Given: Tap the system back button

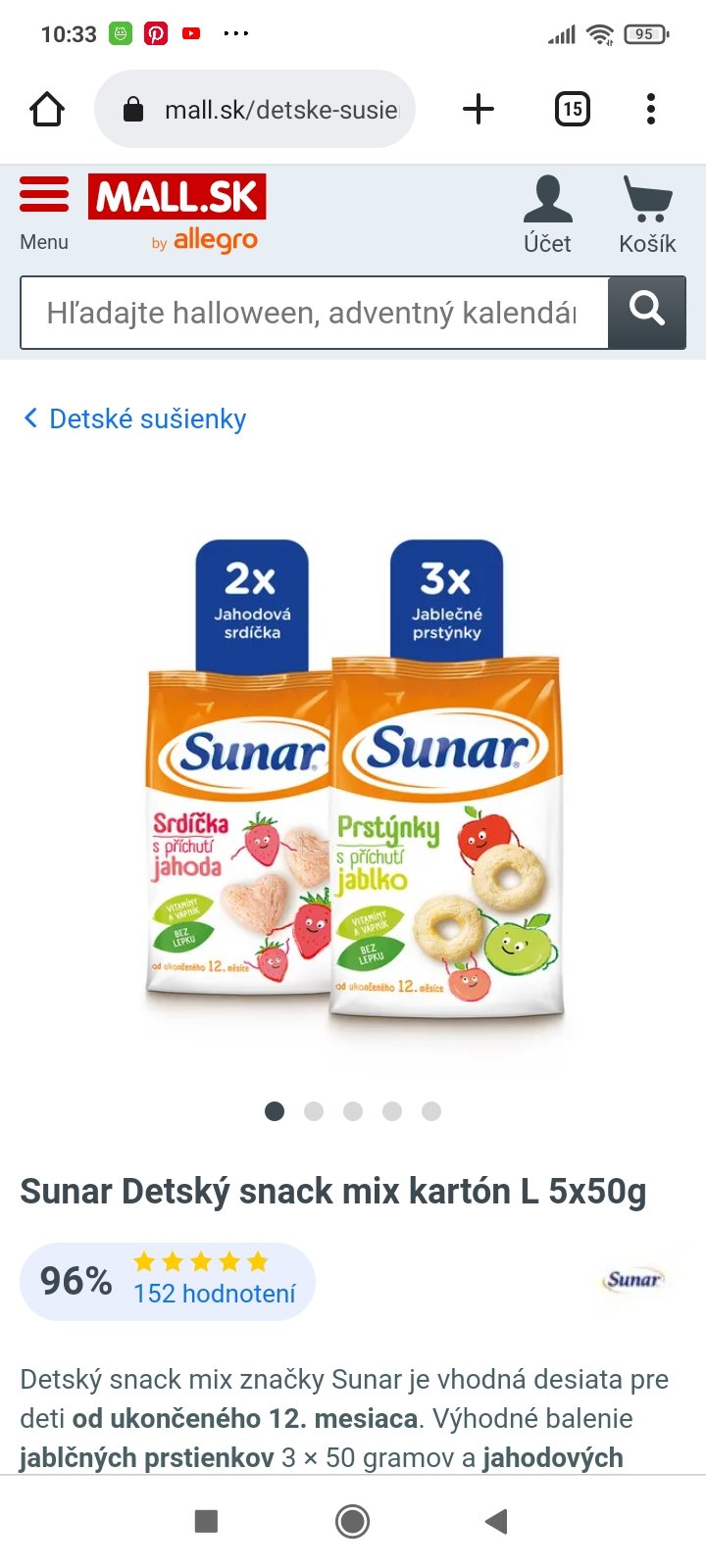Looking at the screenshot, I should pyautogui.click(x=496, y=1521).
